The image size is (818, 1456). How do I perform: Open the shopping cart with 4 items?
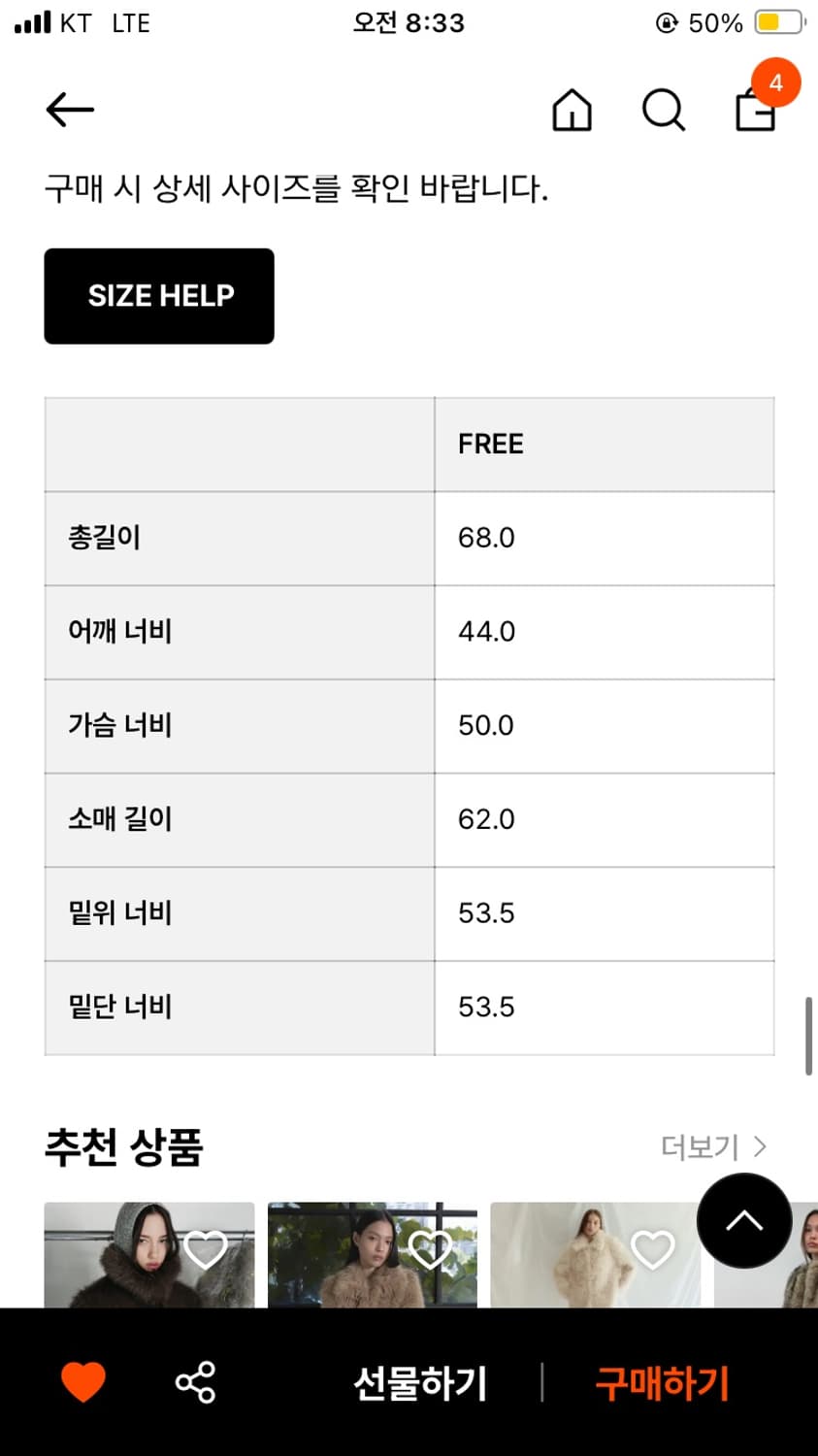pos(755,111)
